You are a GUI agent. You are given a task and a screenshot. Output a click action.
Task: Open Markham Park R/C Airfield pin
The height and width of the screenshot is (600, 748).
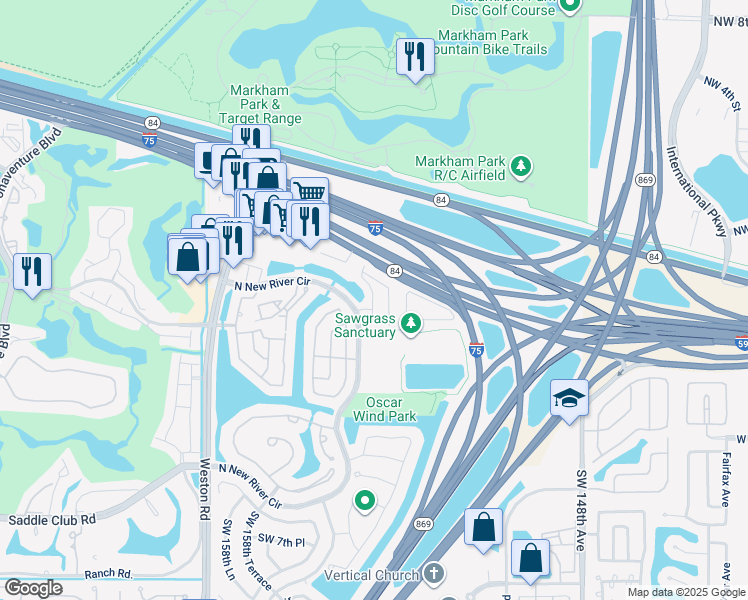pos(520,166)
